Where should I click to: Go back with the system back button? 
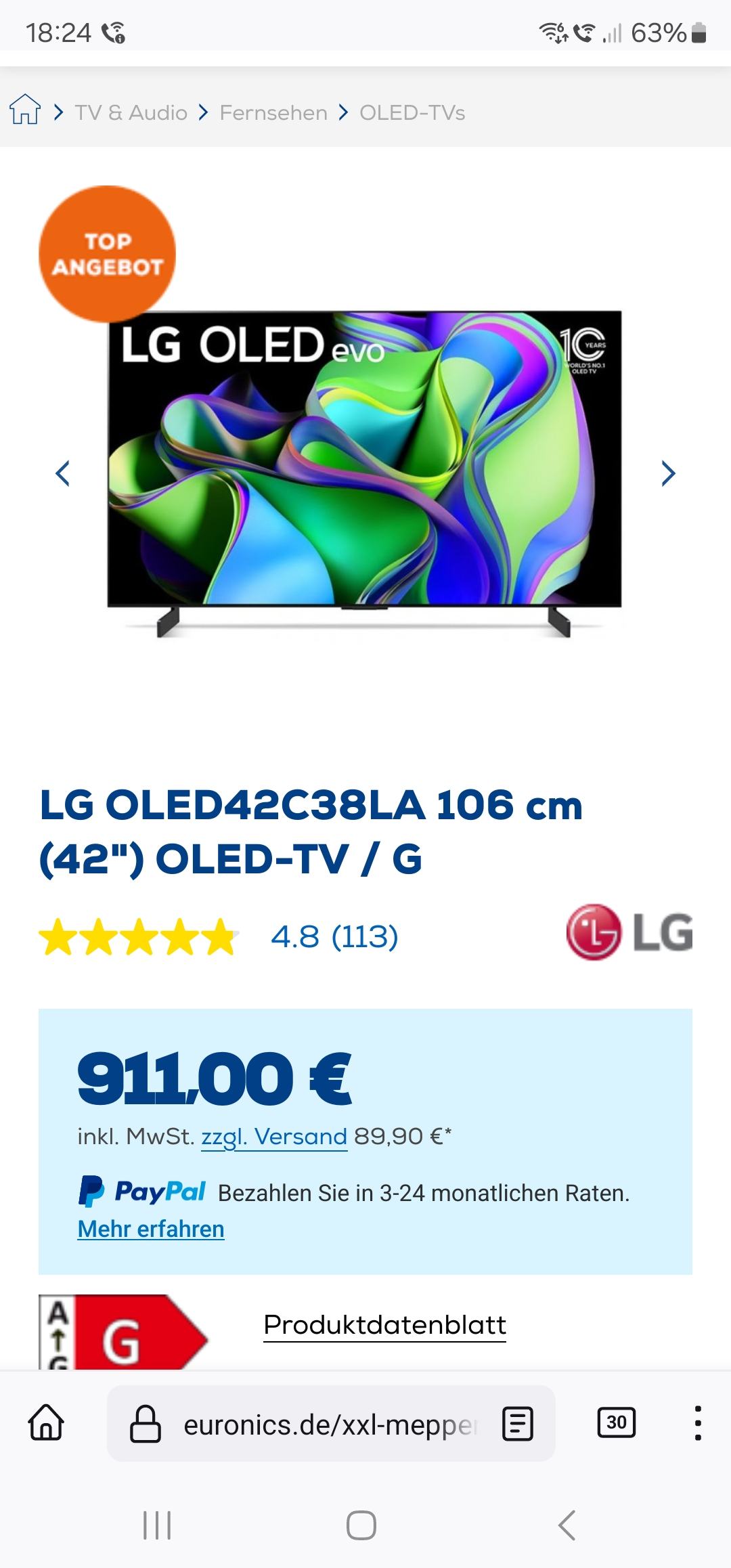click(567, 1525)
